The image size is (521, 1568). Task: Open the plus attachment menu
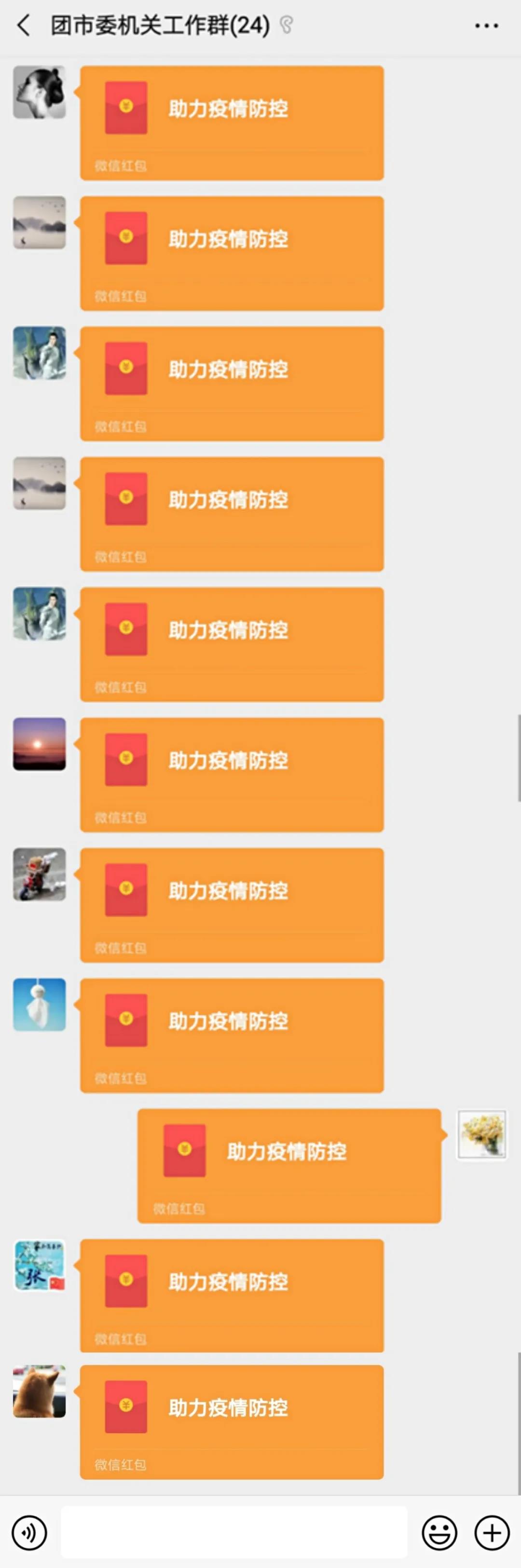492,1532
